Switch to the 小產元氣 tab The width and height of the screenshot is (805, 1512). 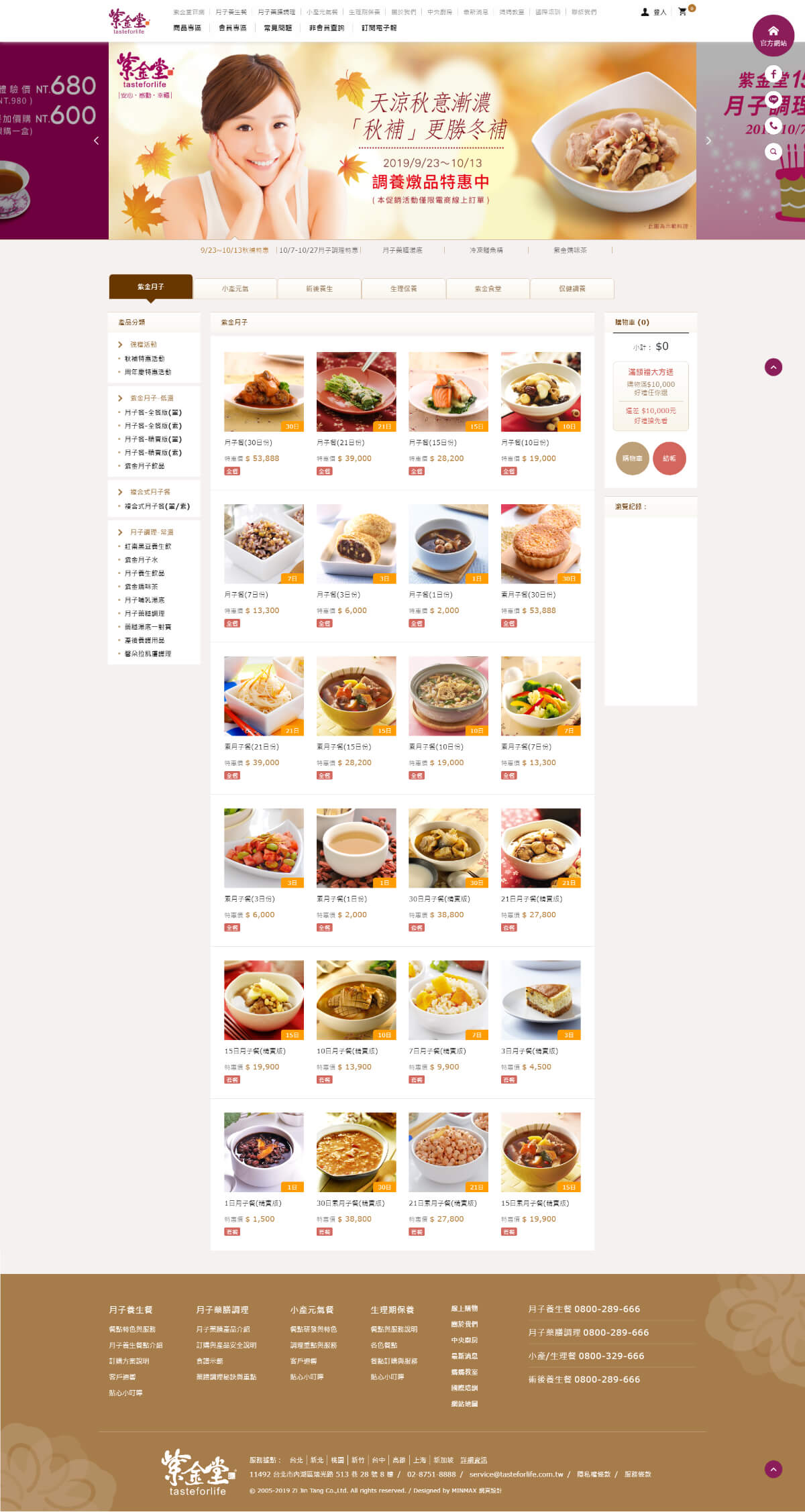point(235,289)
